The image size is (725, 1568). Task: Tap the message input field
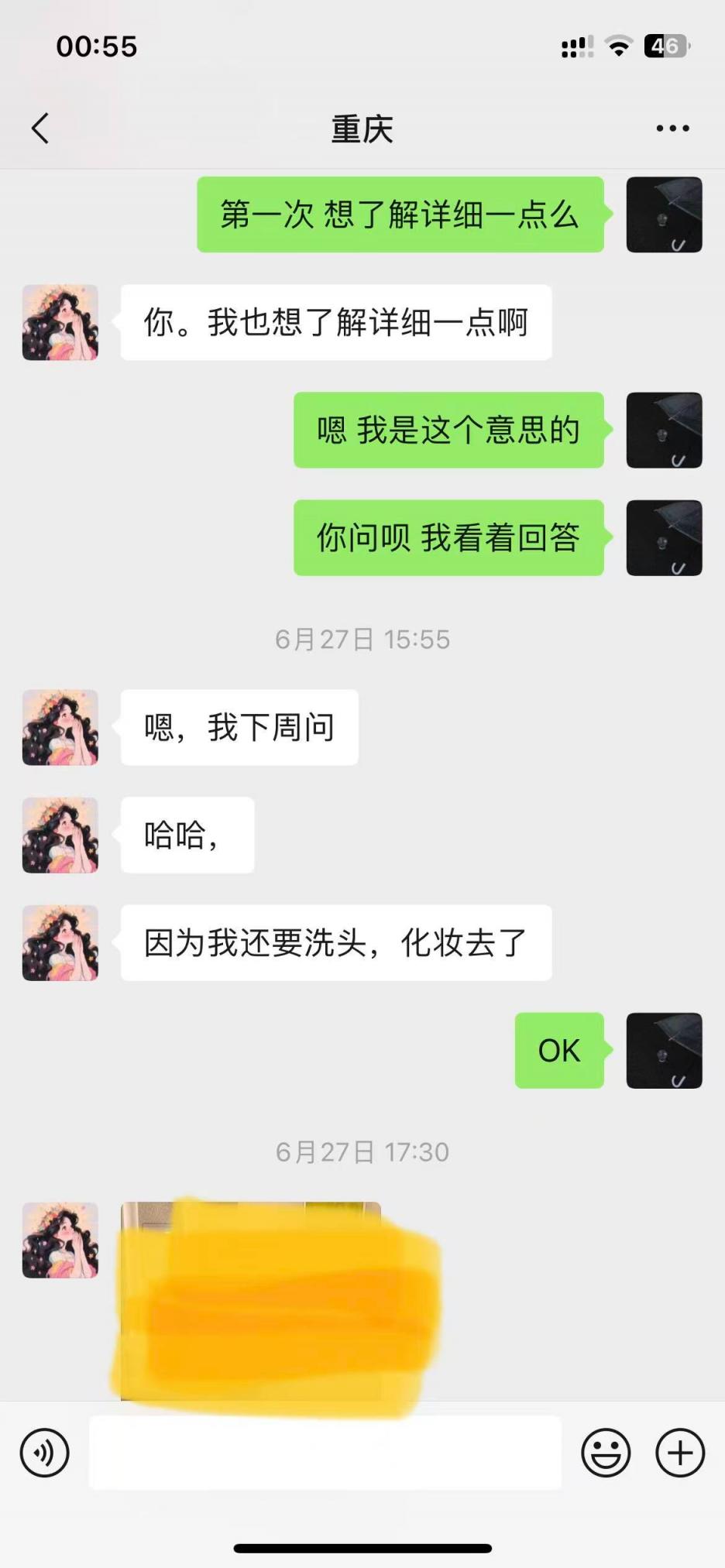coord(325,1453)
